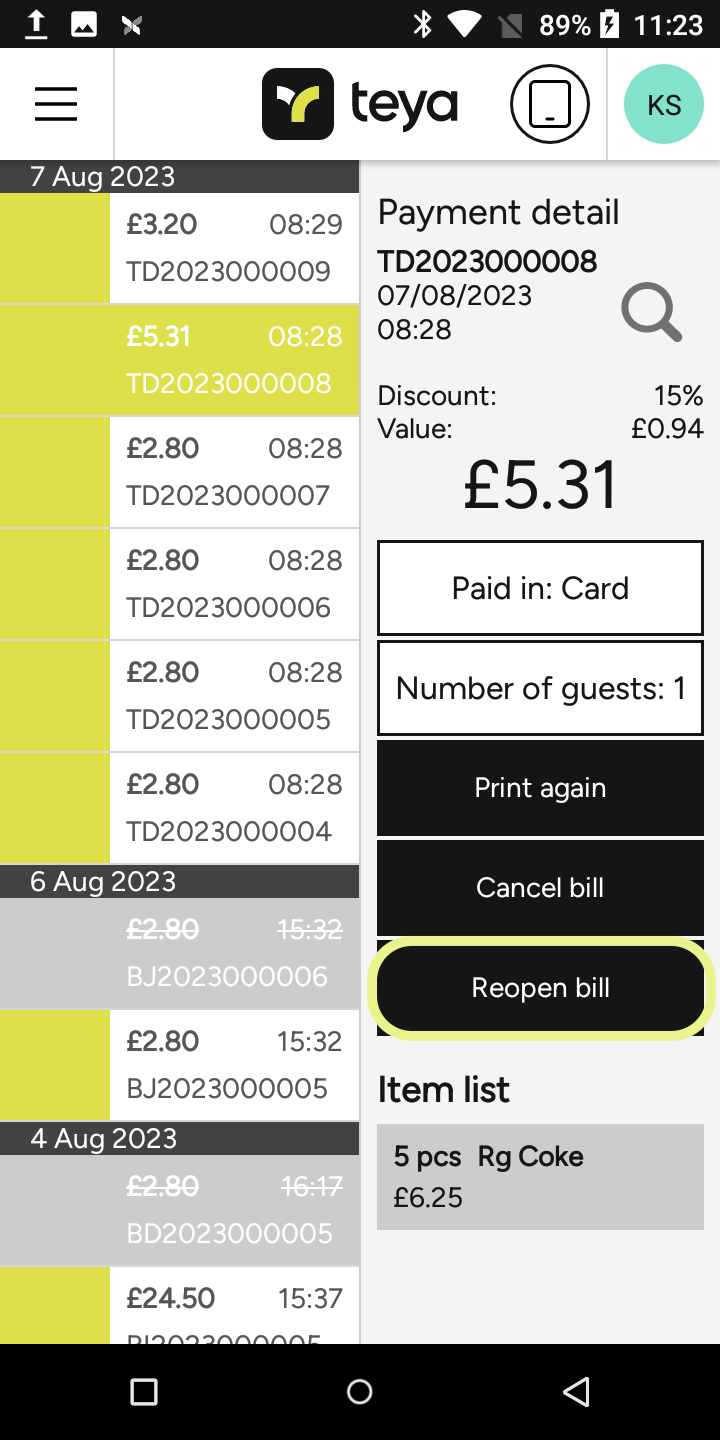The height and width of the screenshot is (1440, 720).
Task: Open cancelled payment BJ2023000006
Action: tap(180, 953)
